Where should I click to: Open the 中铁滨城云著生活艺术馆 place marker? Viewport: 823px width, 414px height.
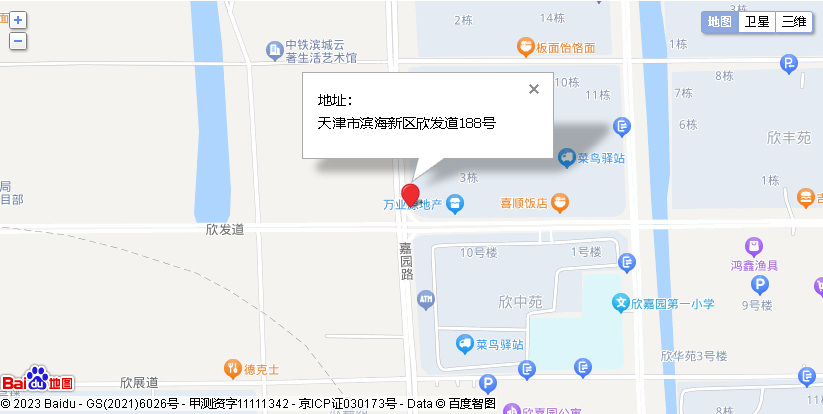274,49
